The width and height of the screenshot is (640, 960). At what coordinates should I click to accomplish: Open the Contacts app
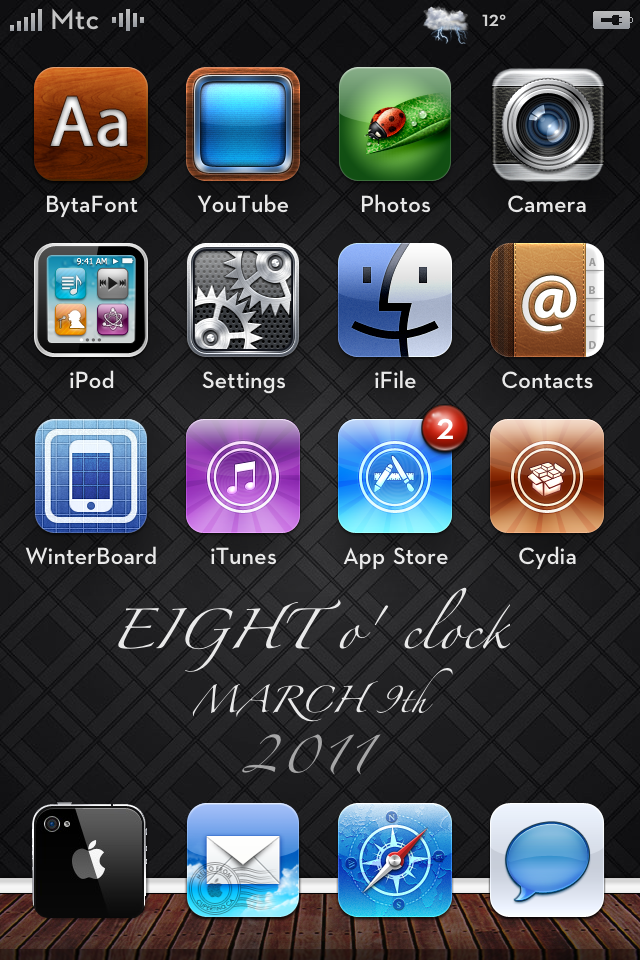[547, 300]
